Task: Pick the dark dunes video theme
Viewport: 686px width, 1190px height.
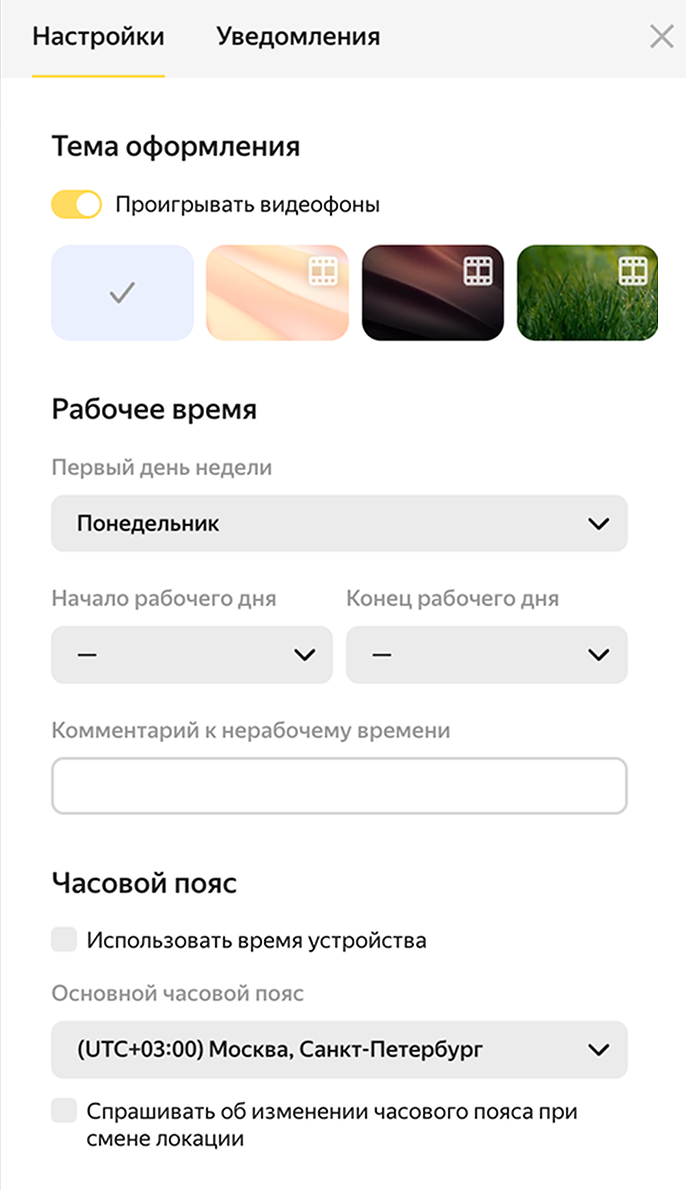Action: pyautogui.click(x=432, y=293)
